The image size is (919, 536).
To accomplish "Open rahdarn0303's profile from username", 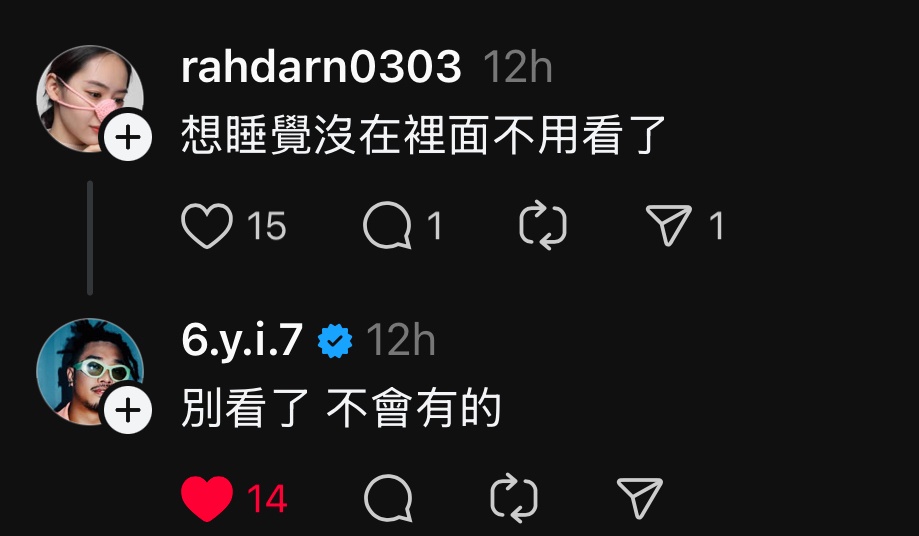I will point(321,68).
